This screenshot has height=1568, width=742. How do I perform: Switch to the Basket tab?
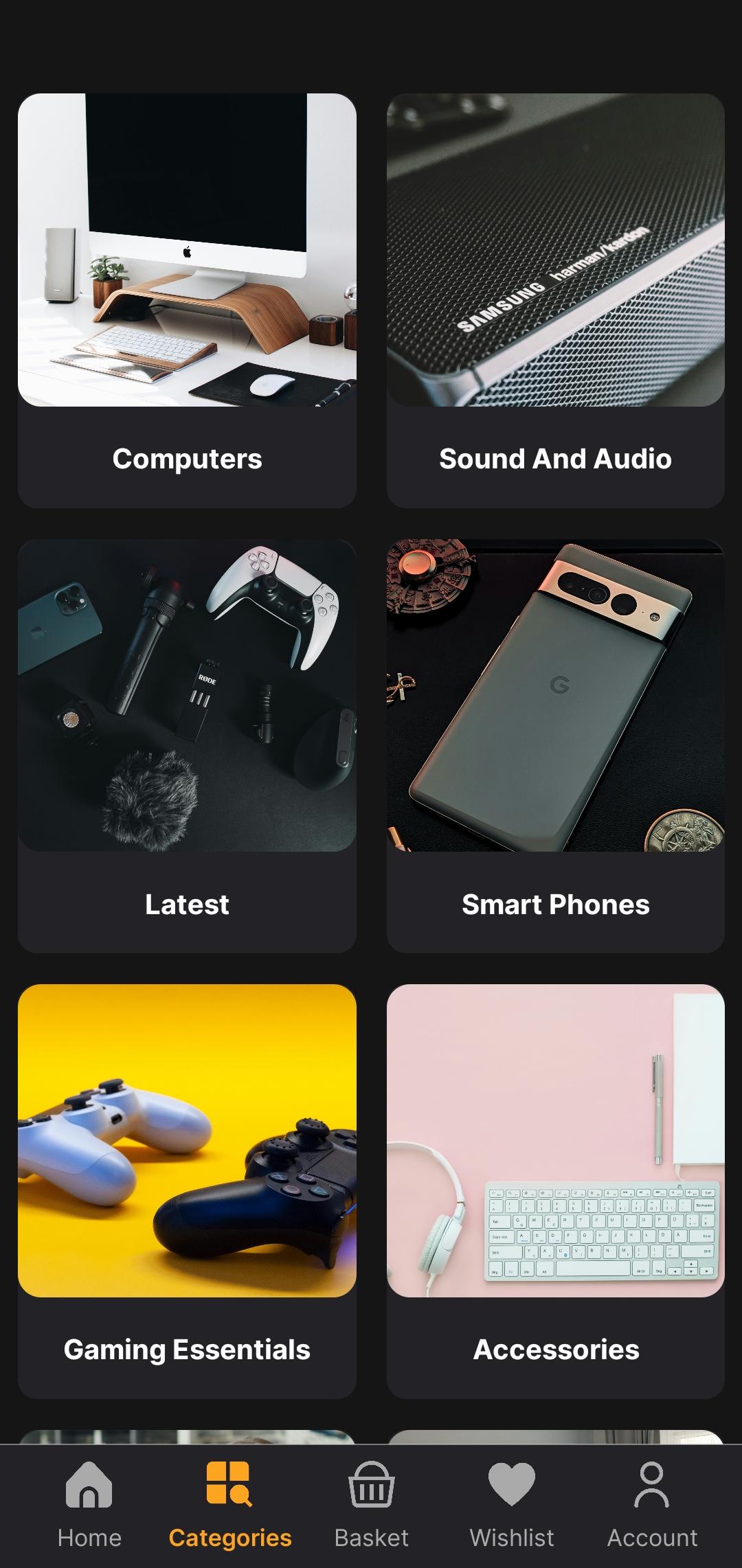coord(371,1504)
